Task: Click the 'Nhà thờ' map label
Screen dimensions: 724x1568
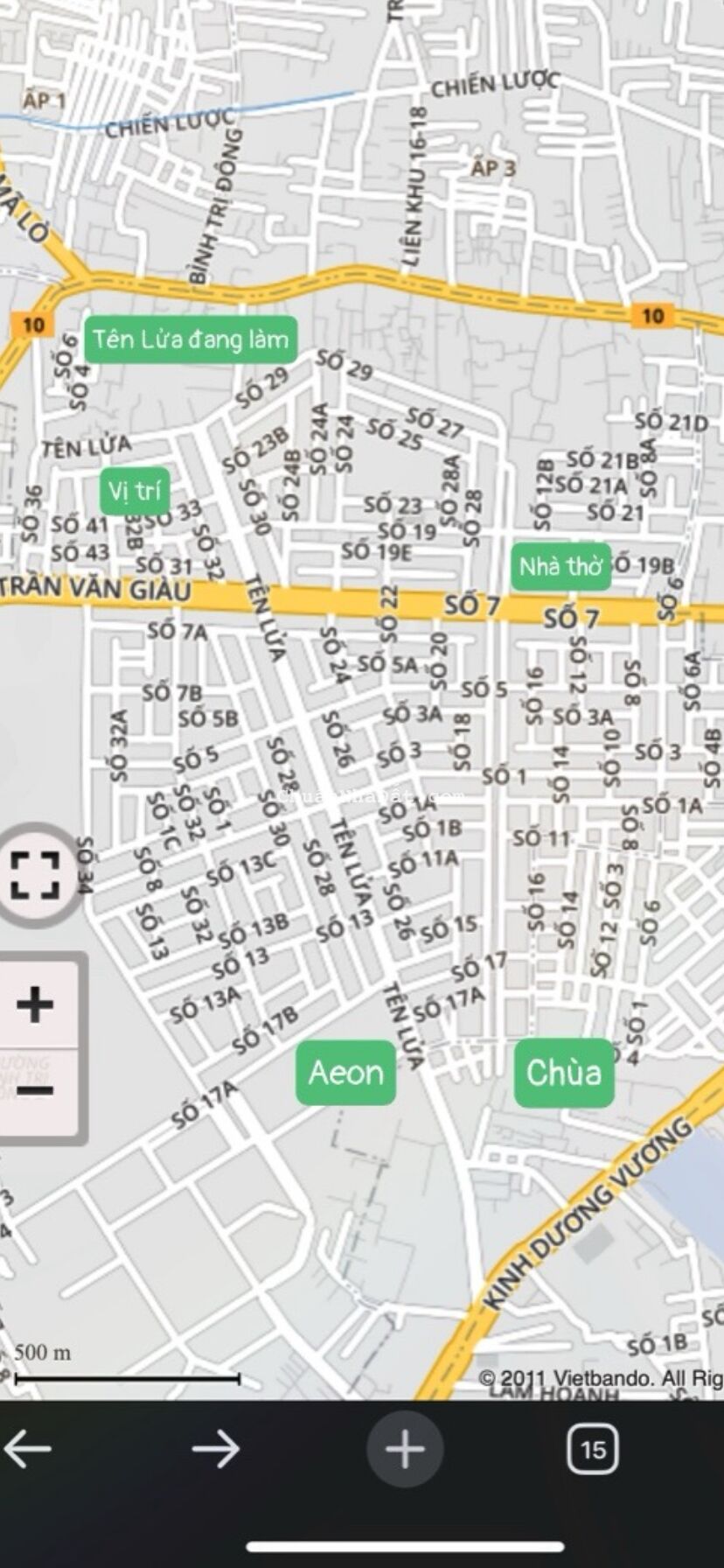Action: pyautogui.click(x=560, y=567)
